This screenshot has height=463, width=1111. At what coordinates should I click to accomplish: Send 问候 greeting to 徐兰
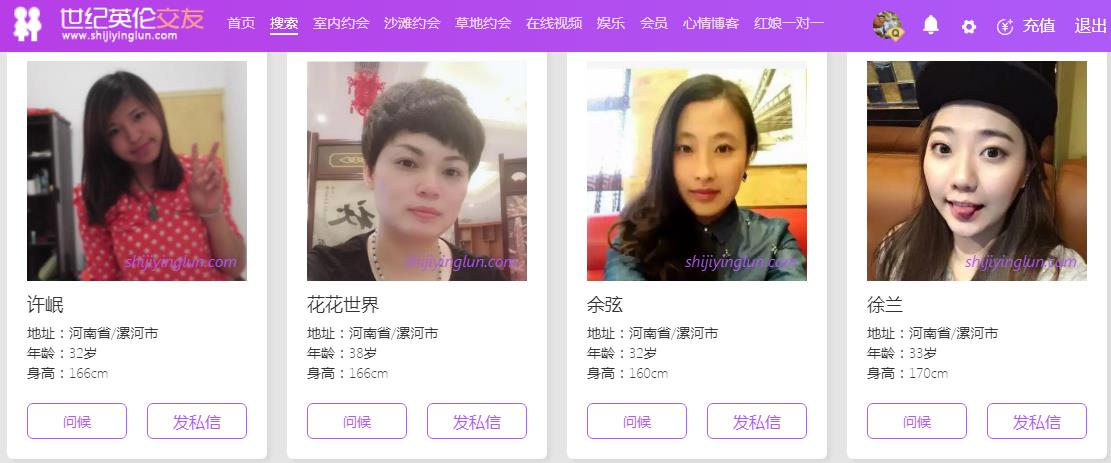coord(917,421)
